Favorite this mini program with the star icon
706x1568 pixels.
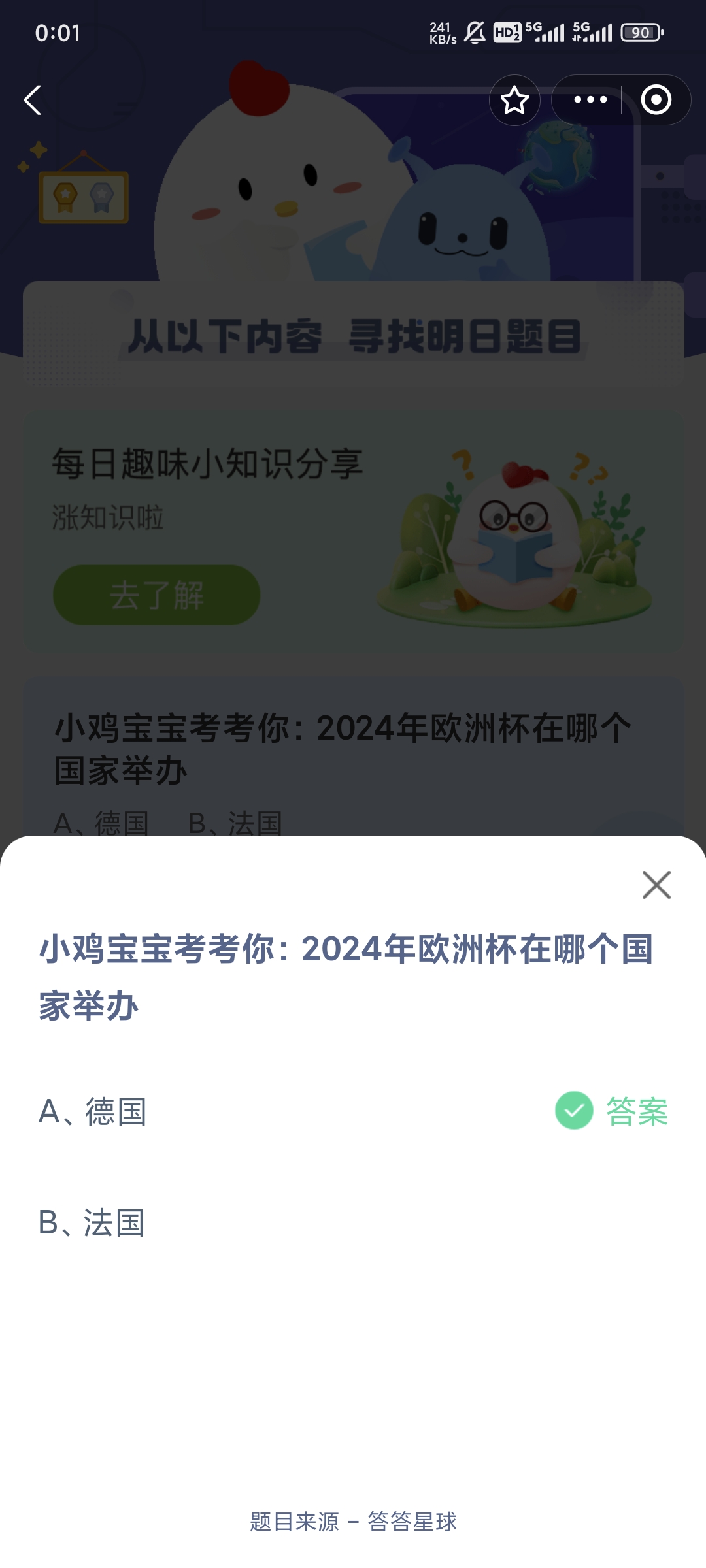tap(514, 100)
